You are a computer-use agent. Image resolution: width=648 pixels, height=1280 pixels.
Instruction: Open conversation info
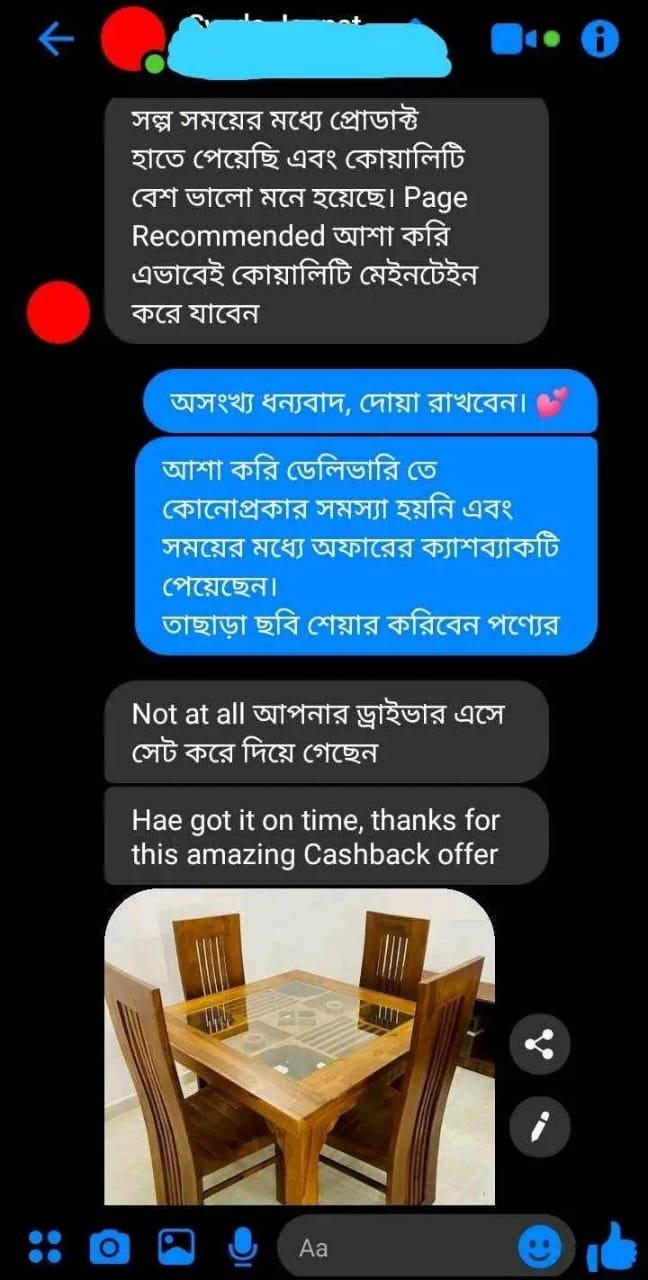click(x=600, y=39)
